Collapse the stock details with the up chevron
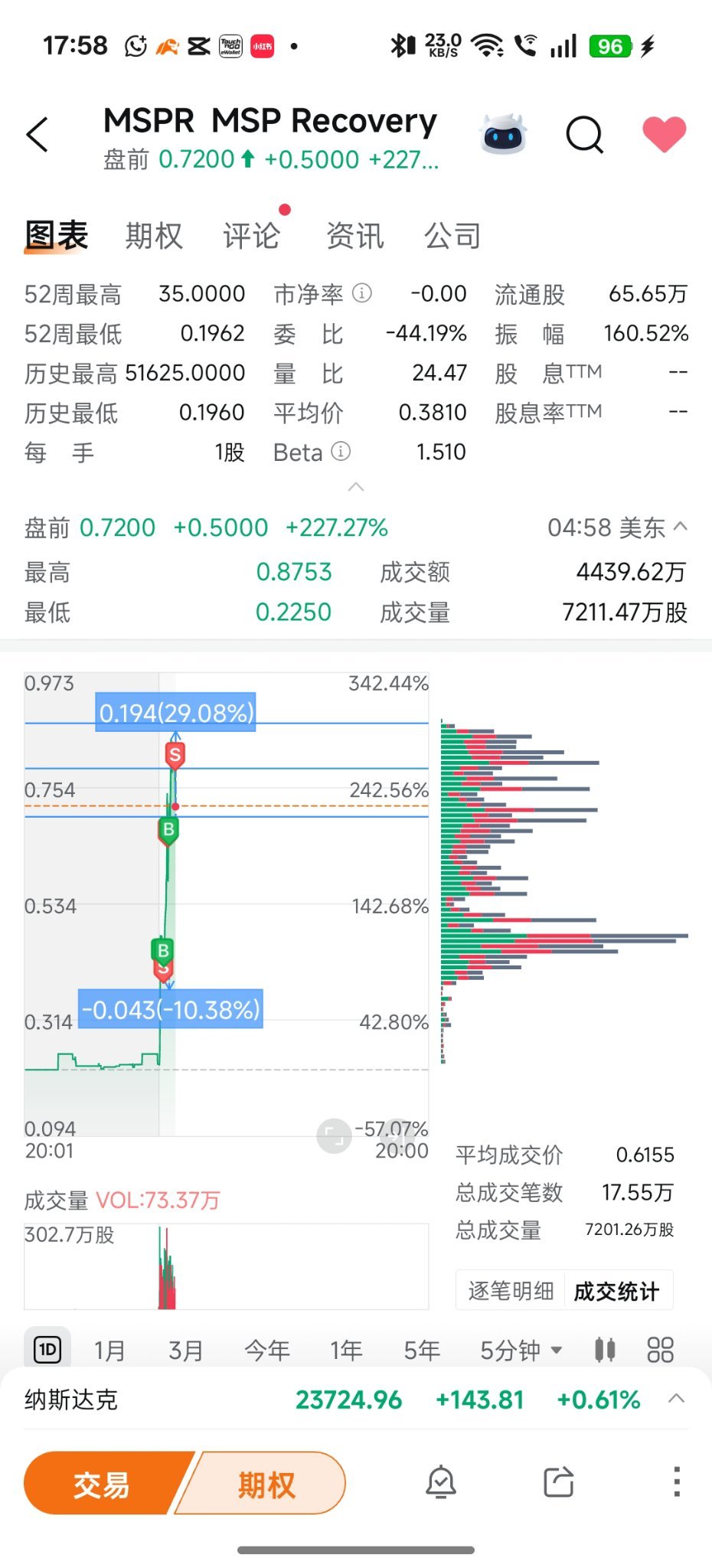 [x=356, y=487]
